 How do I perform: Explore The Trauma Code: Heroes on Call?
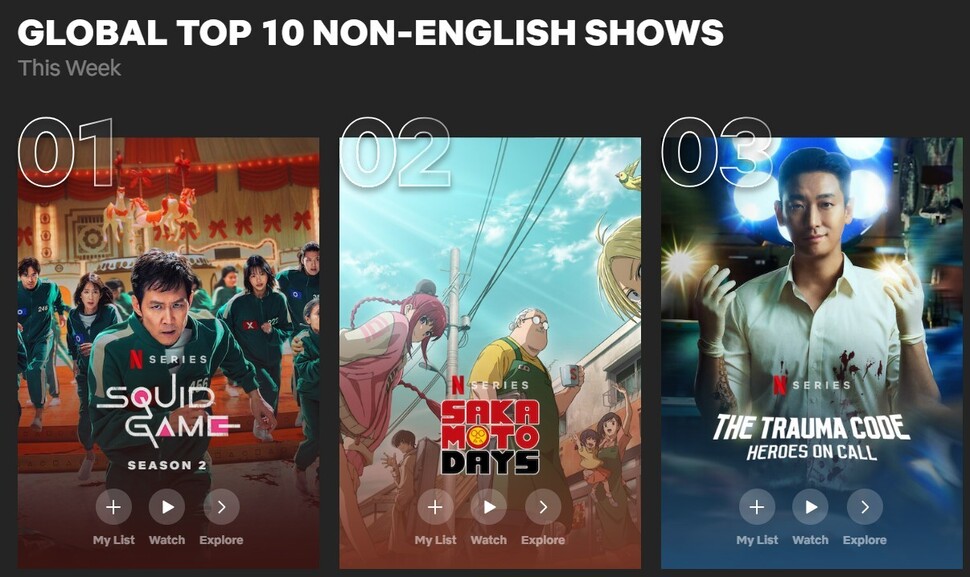(865, 507)
